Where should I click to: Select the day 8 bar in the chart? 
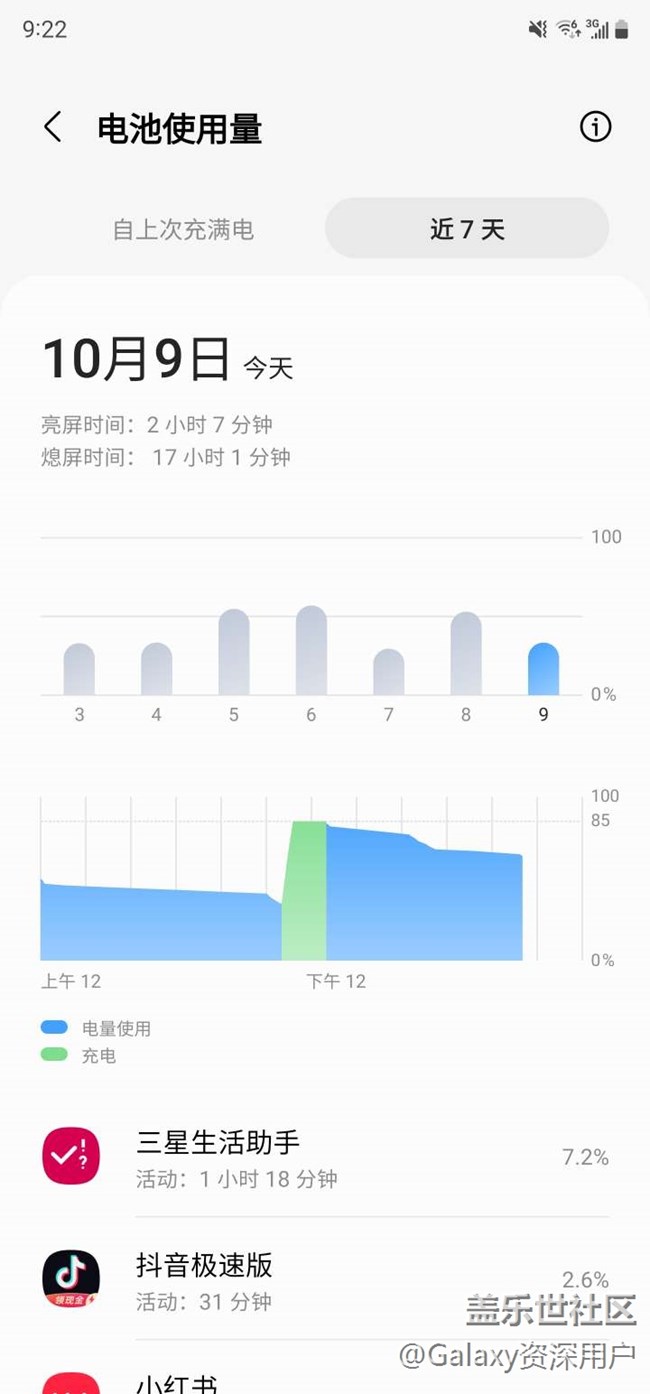click(x=466, y=653)
